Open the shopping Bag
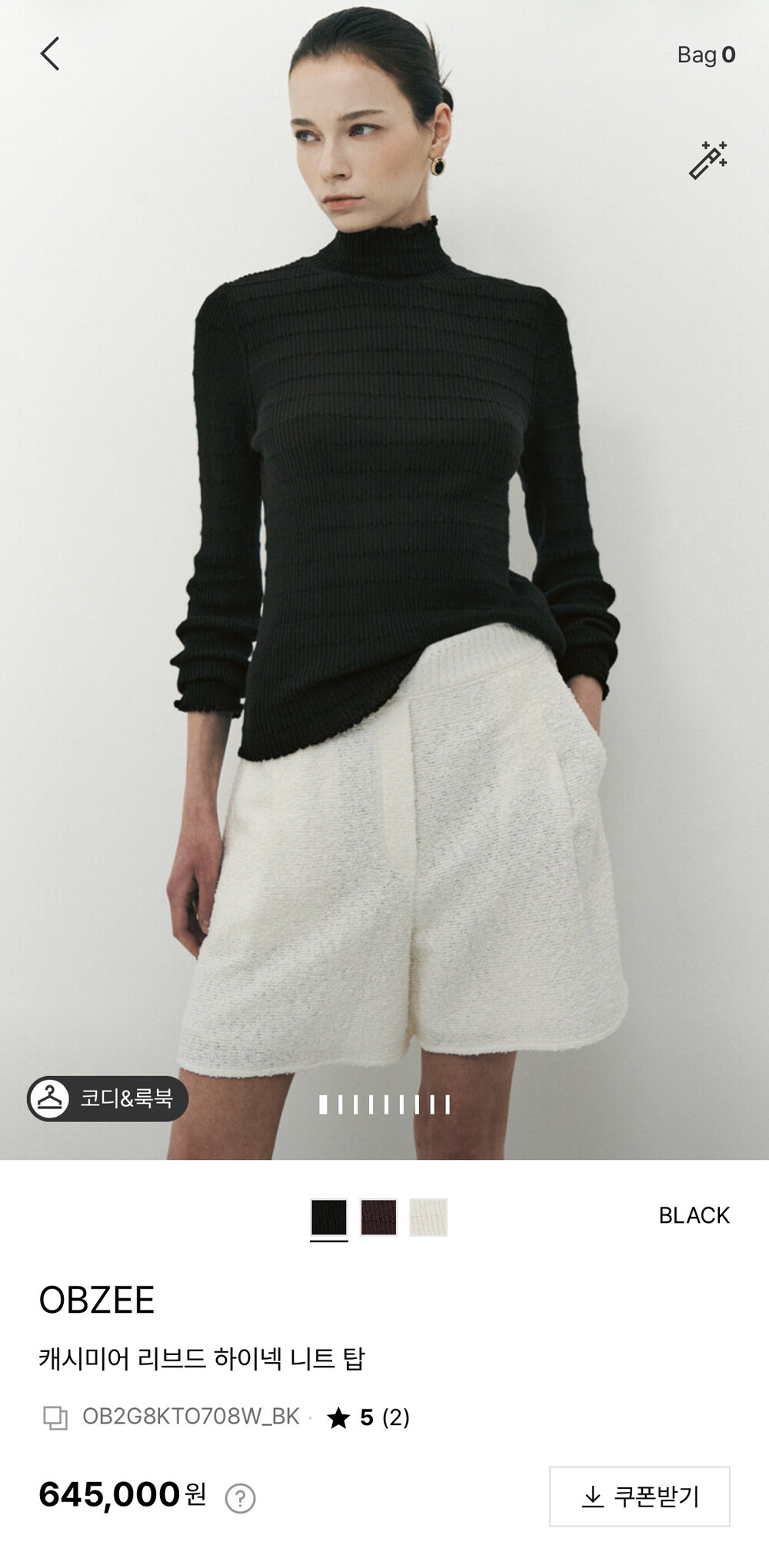The height and width of the screenshot is (1568, 769). [x=706, y=55]
